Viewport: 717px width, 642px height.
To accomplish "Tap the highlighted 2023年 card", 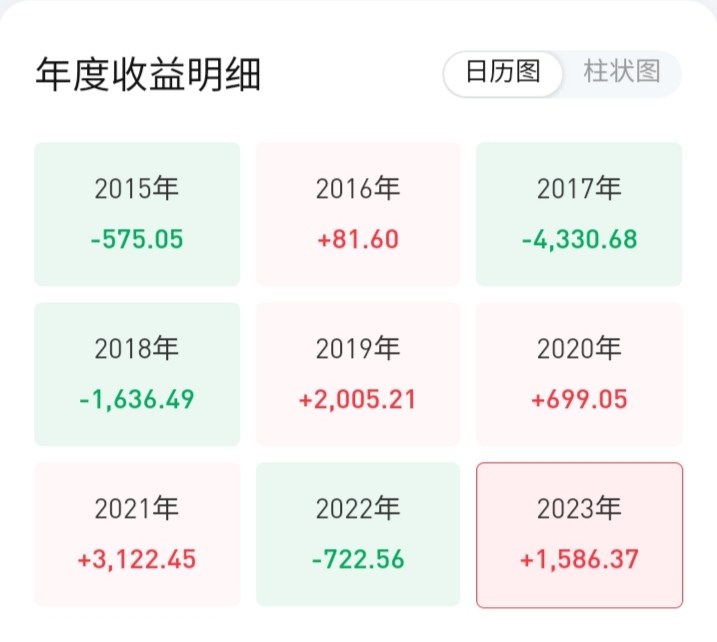I will point(579,535).
